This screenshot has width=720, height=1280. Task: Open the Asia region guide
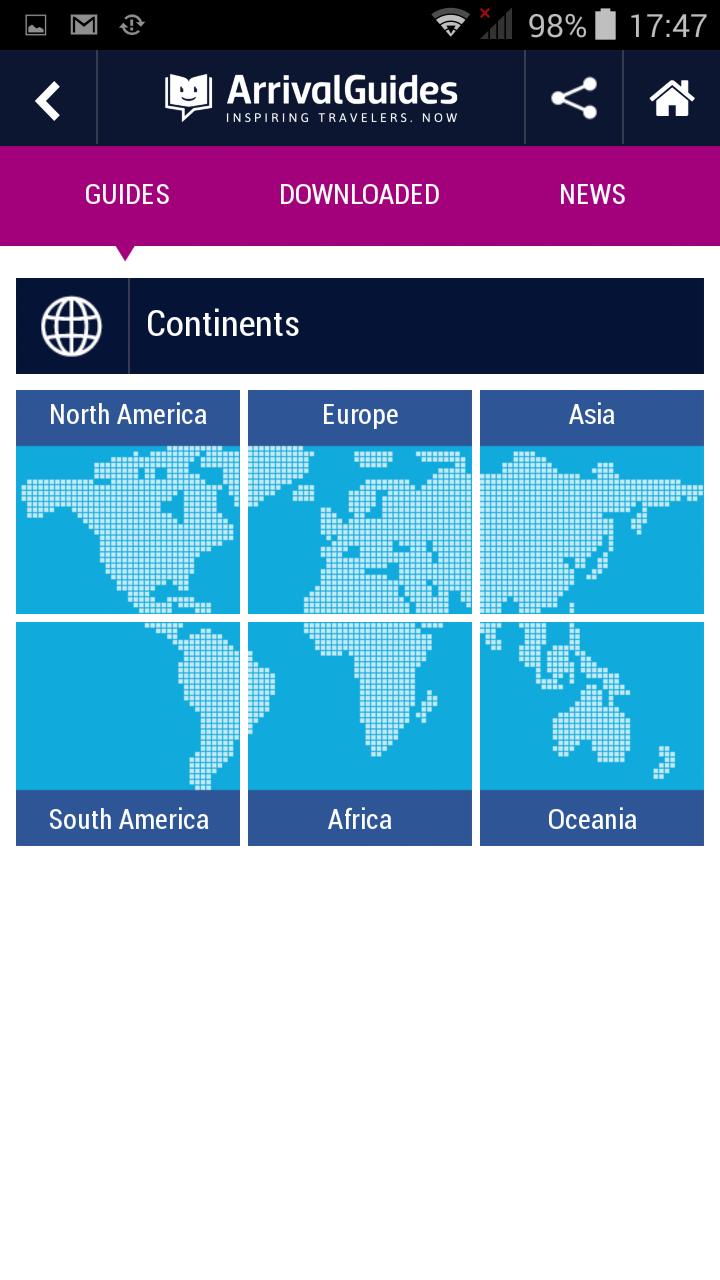(591, 502)
